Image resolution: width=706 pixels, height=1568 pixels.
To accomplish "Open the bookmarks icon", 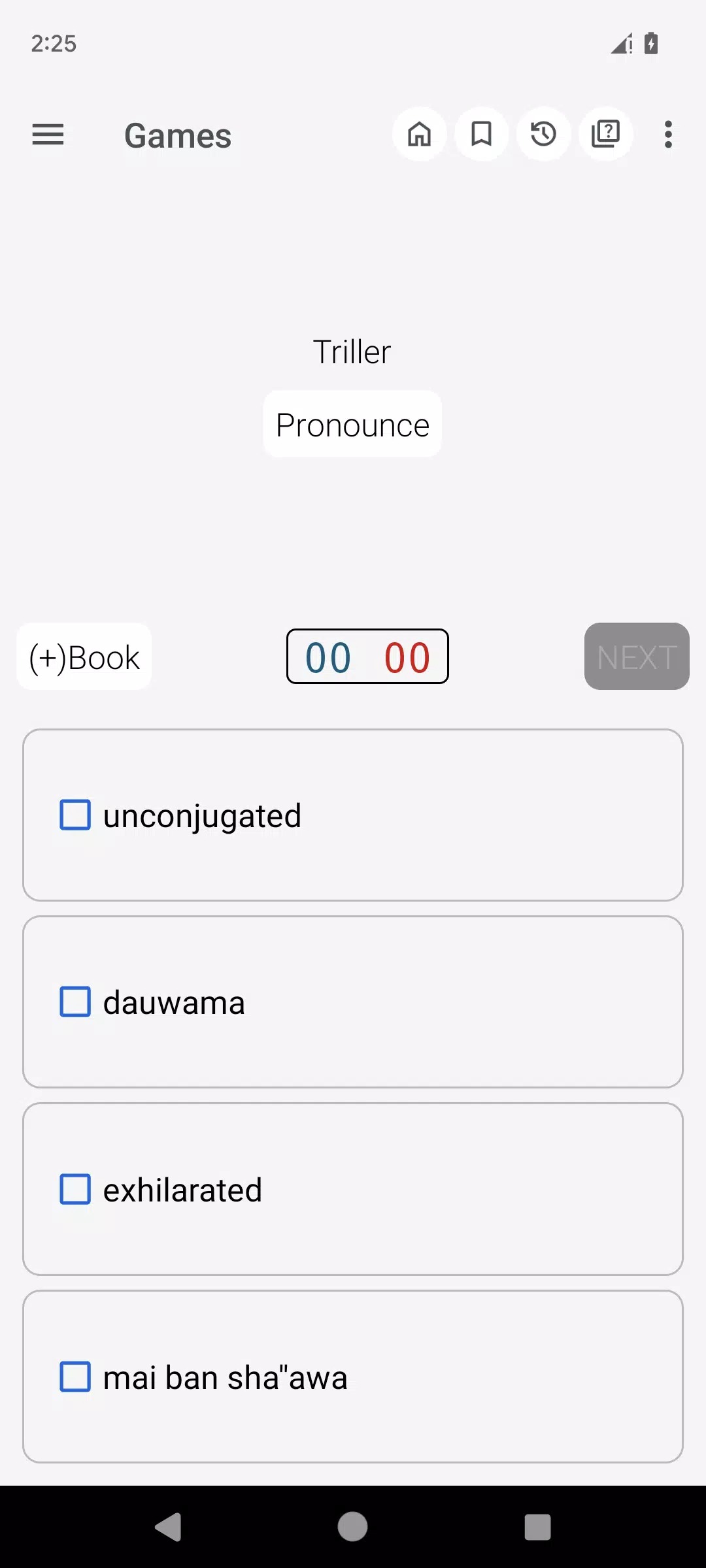I will coord(482,135).
